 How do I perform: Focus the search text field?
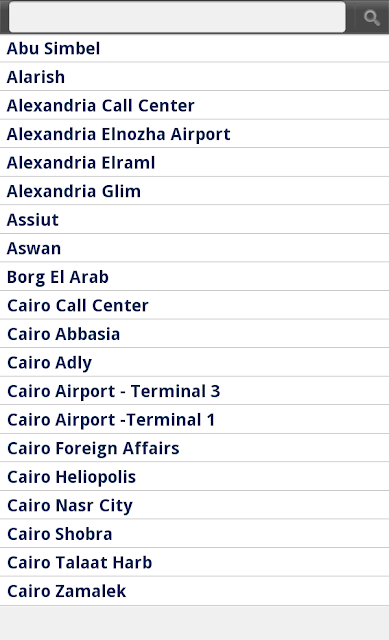pos(177,17)
